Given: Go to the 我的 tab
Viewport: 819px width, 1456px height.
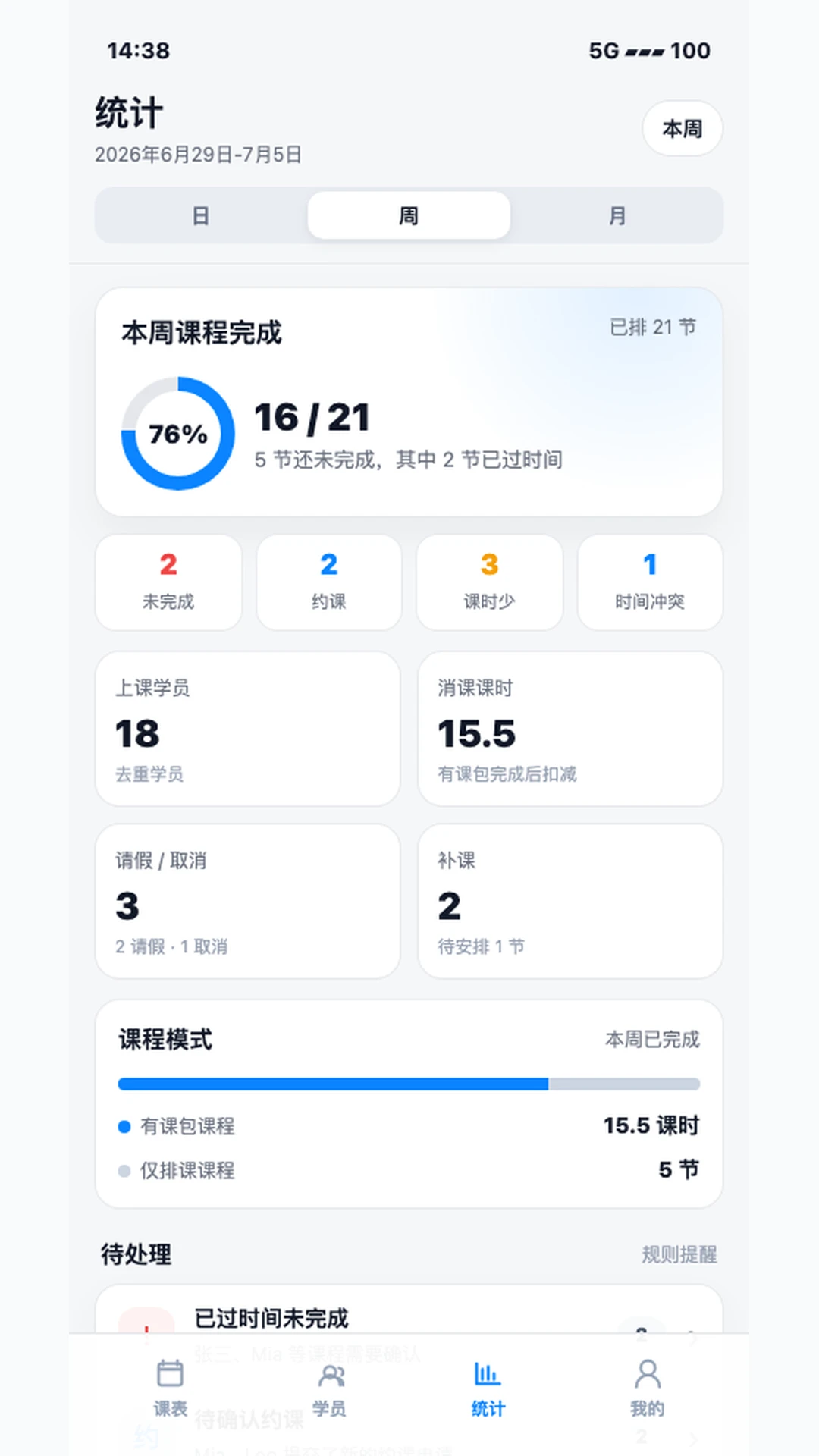Looking at the screenshot, I should point(647,1389).
